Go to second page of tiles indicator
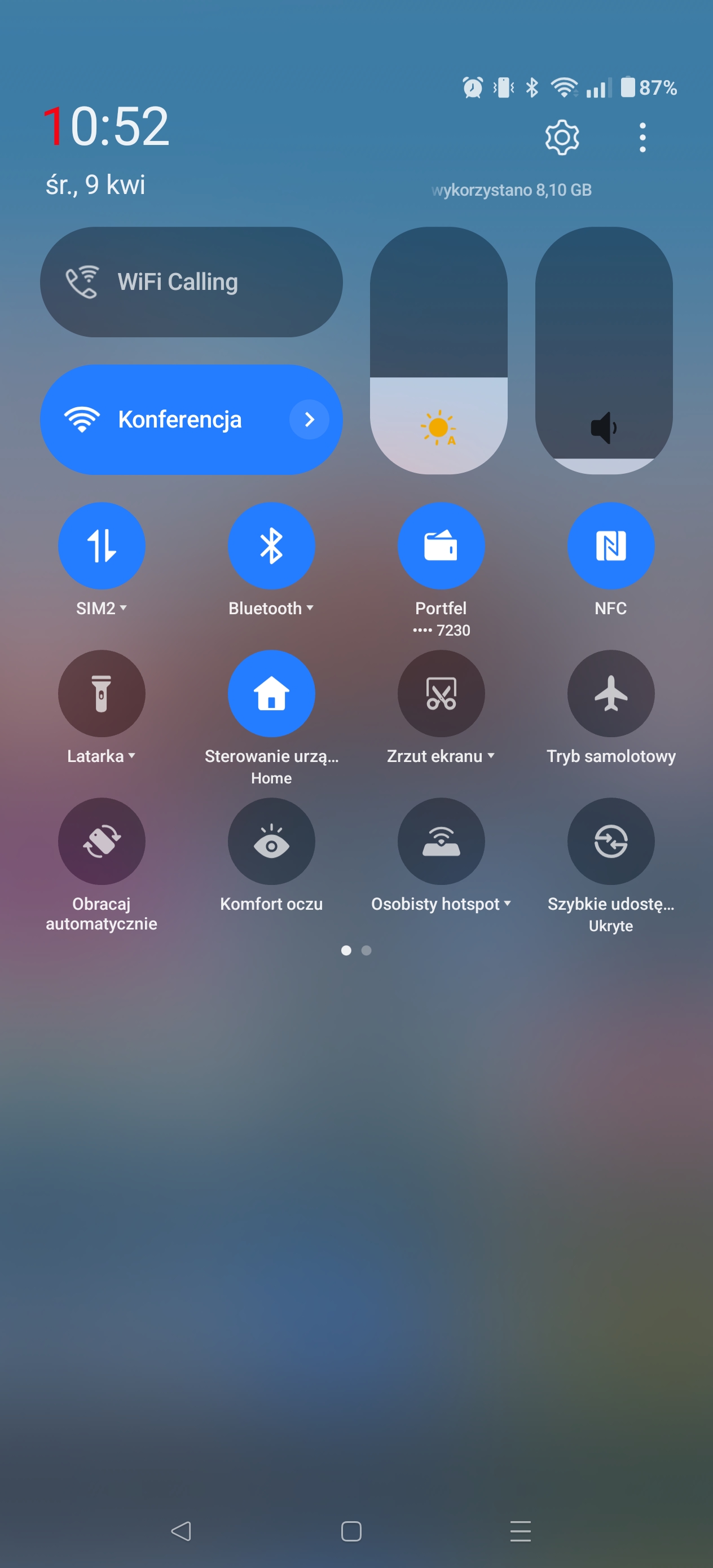The width and height of the screenshot is (713, 1568). click(367, 950)
